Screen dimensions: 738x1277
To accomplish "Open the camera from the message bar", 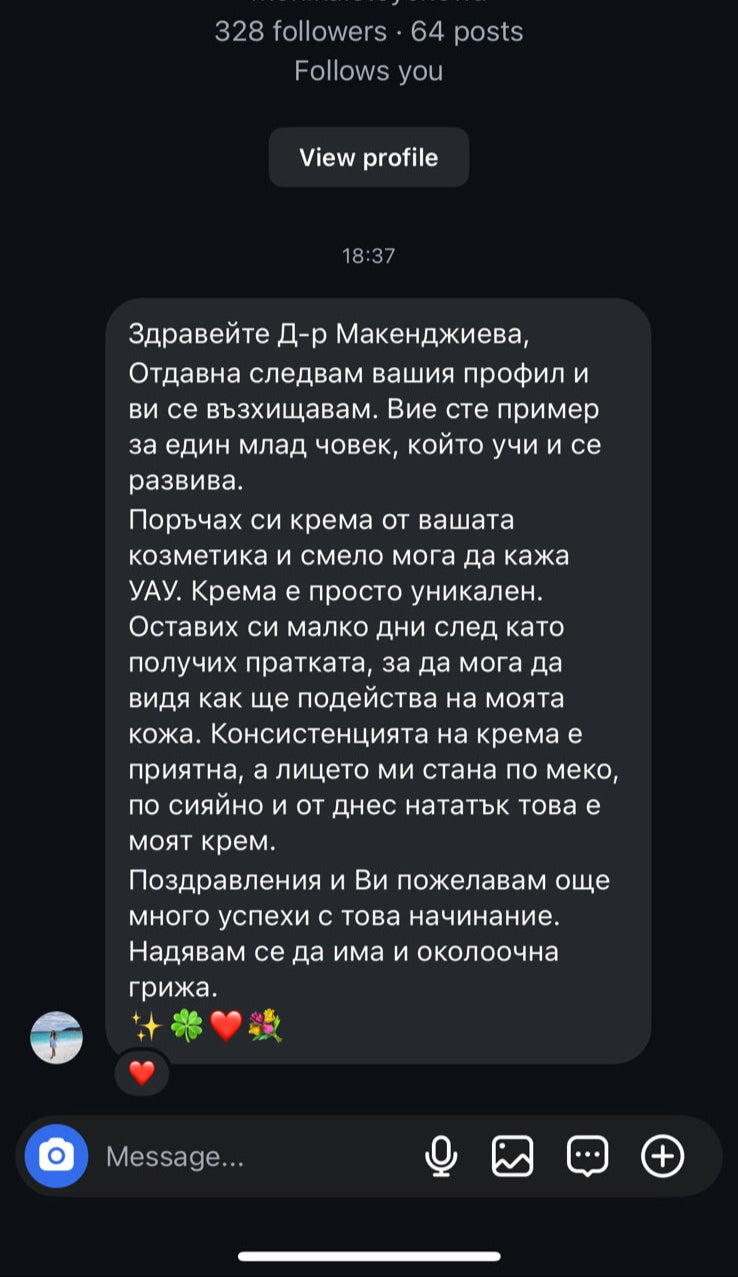I will 56,1156.
